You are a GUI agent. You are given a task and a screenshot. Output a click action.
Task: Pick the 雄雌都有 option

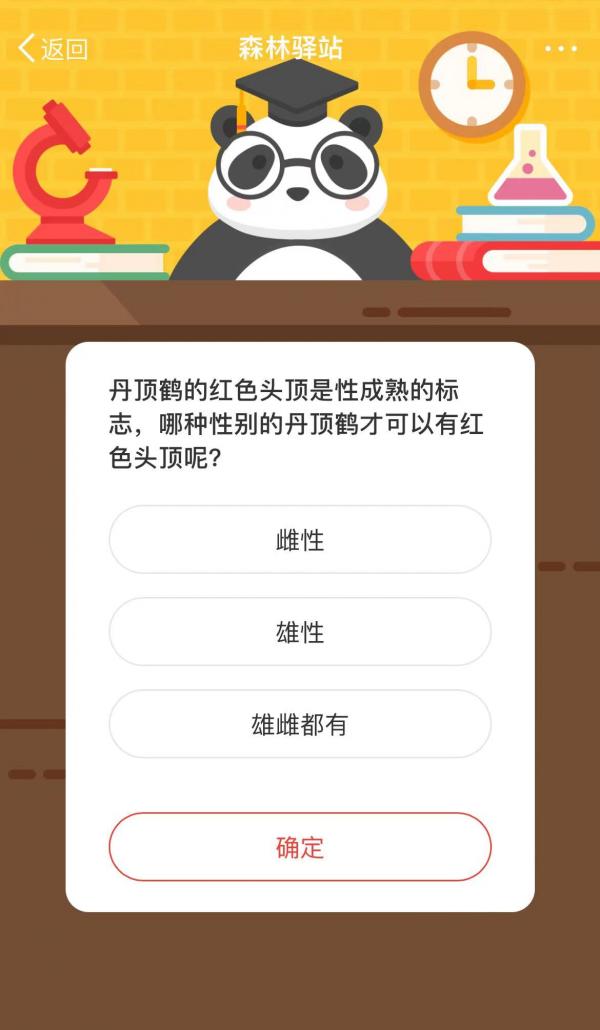[x=300, y=724]
